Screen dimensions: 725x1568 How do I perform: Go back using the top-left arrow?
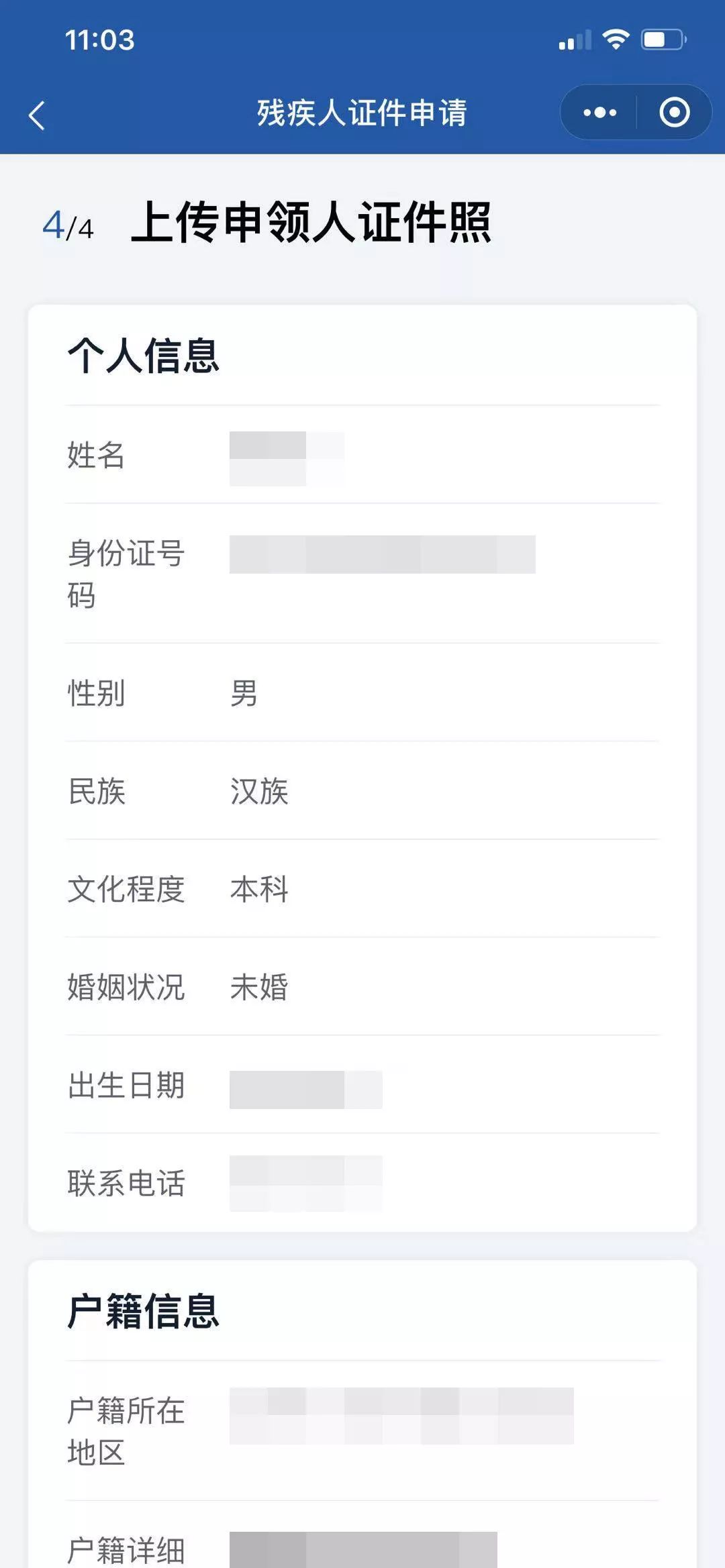click(x=37, y=115)
